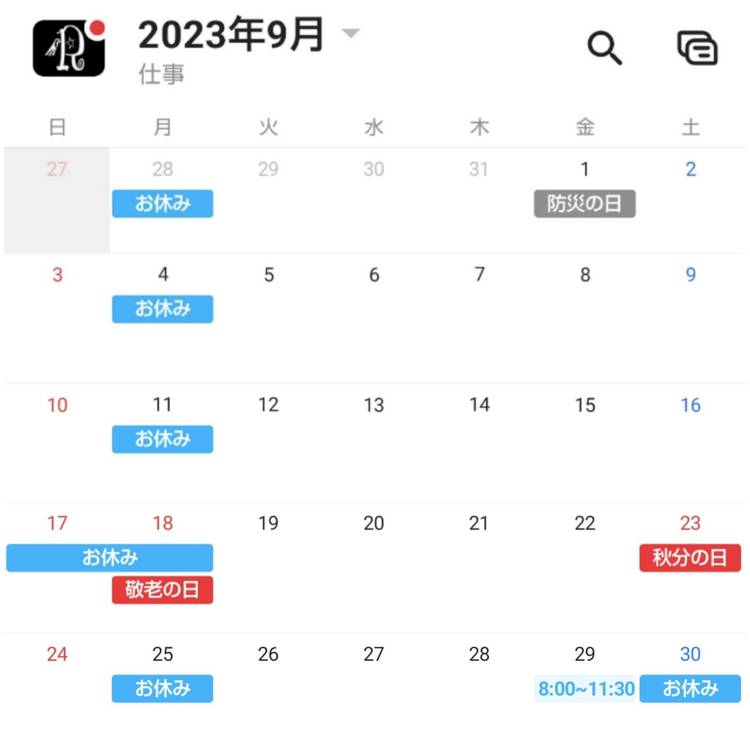Open the 防災の日 event on September 1
The width and height of the screenshot is (750, 750).
point(584,204)
